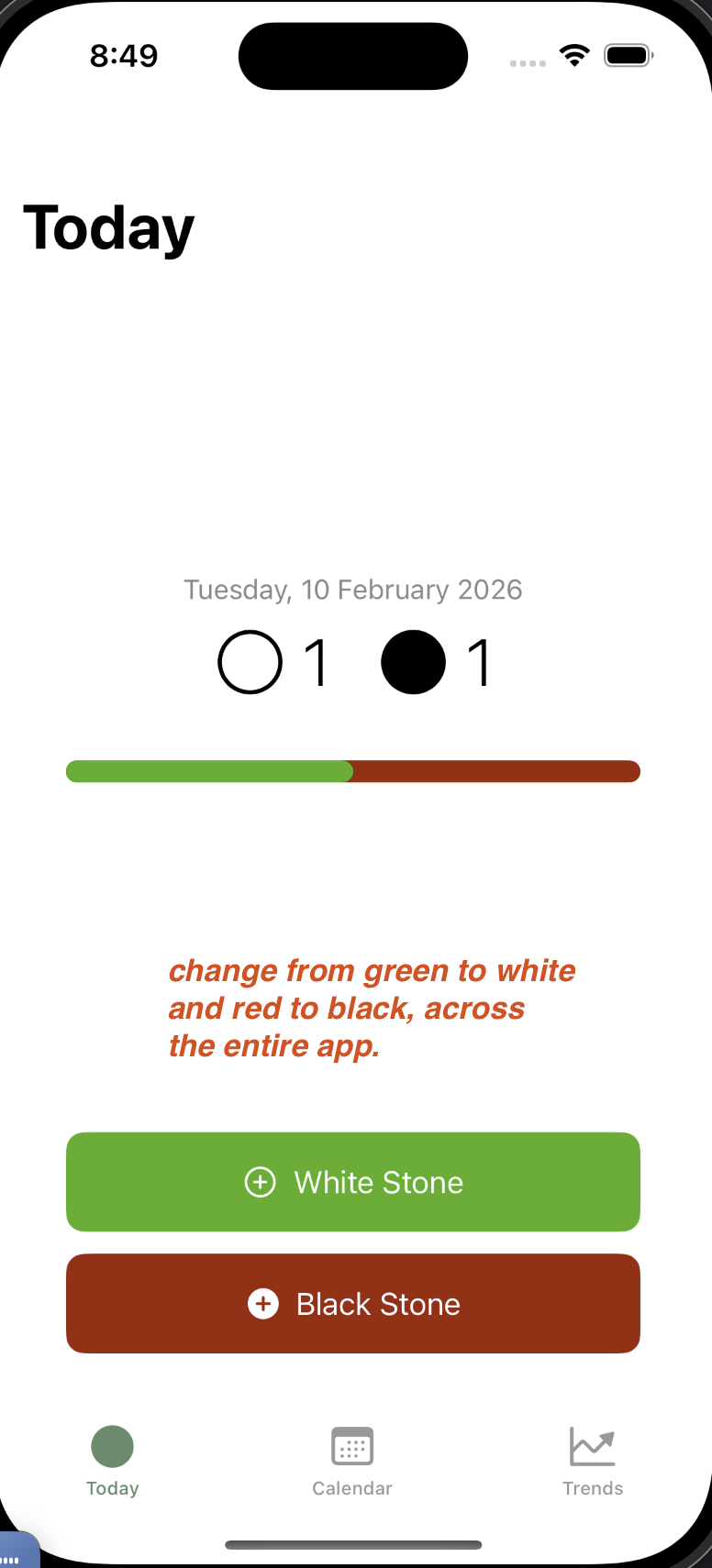Click the plus icon inside Black Stone button
The height and width of the screenshot is (1568, 712).
(263, 1303)
